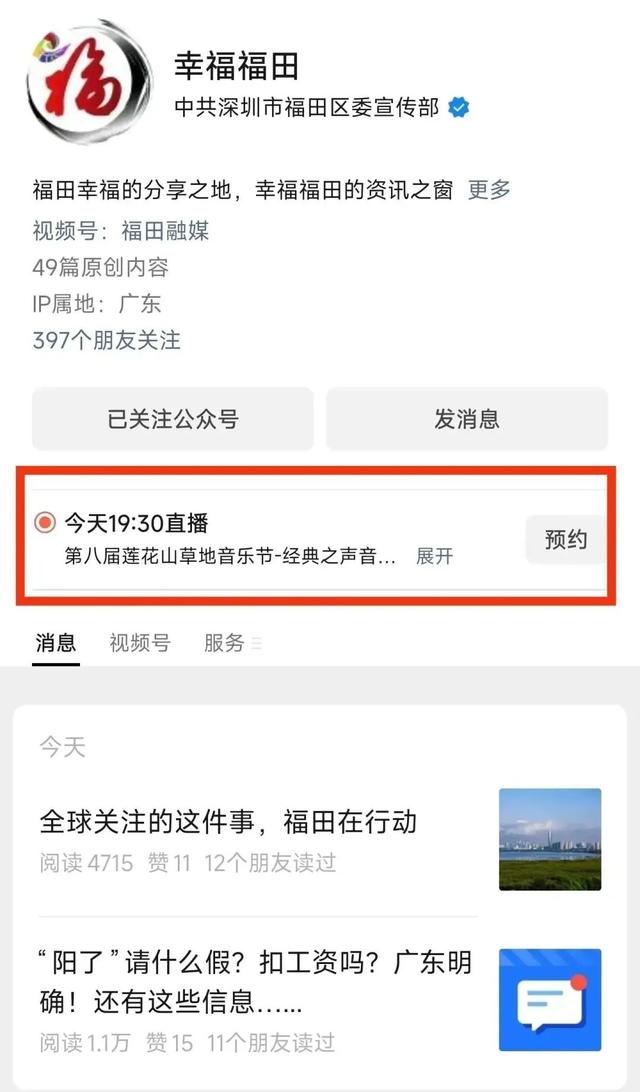Screen dimensions: 640x1092
Task: Switch to the 视频号 tab
Action: point(140,642)
